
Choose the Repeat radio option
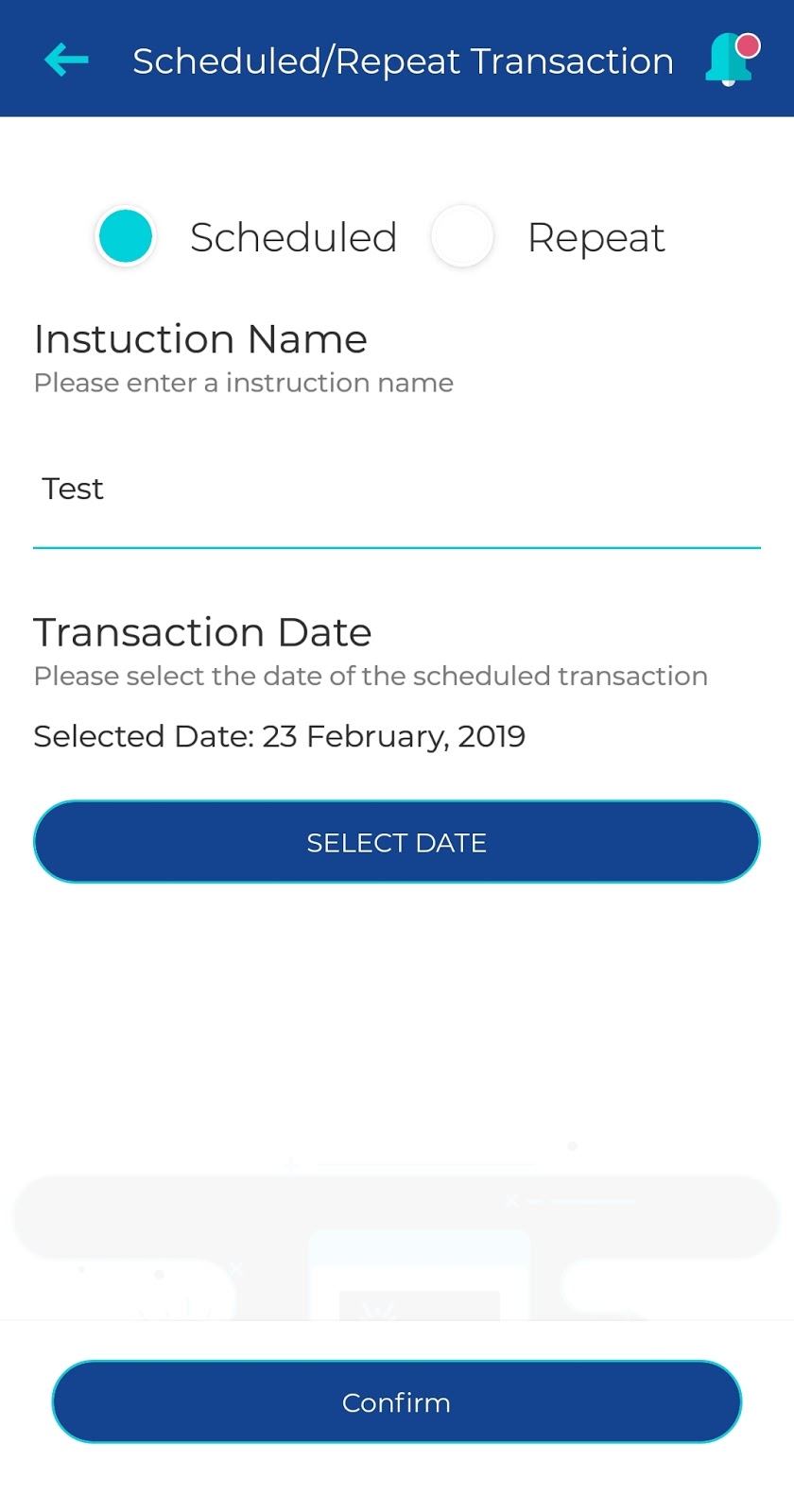coord(462,236)
